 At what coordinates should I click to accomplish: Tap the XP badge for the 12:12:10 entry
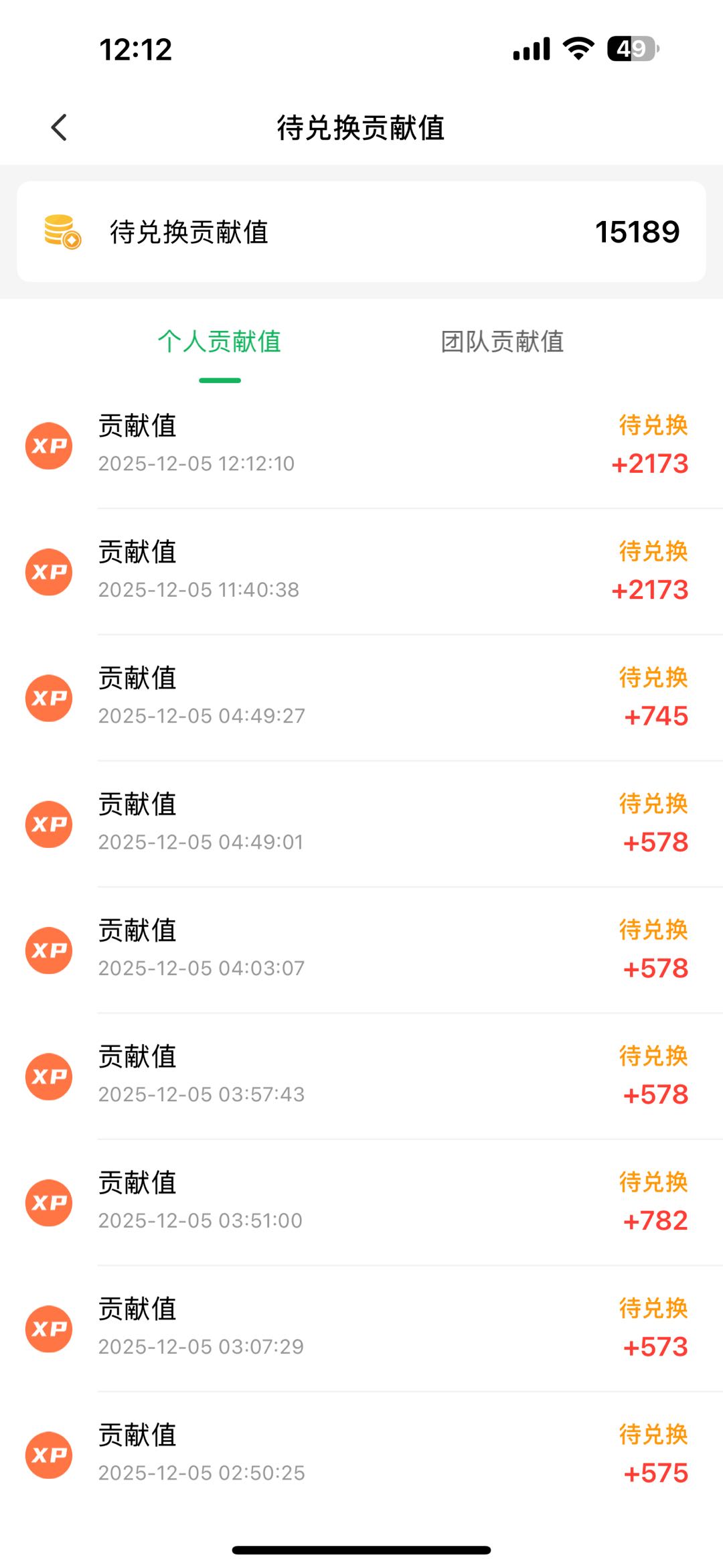48,445
